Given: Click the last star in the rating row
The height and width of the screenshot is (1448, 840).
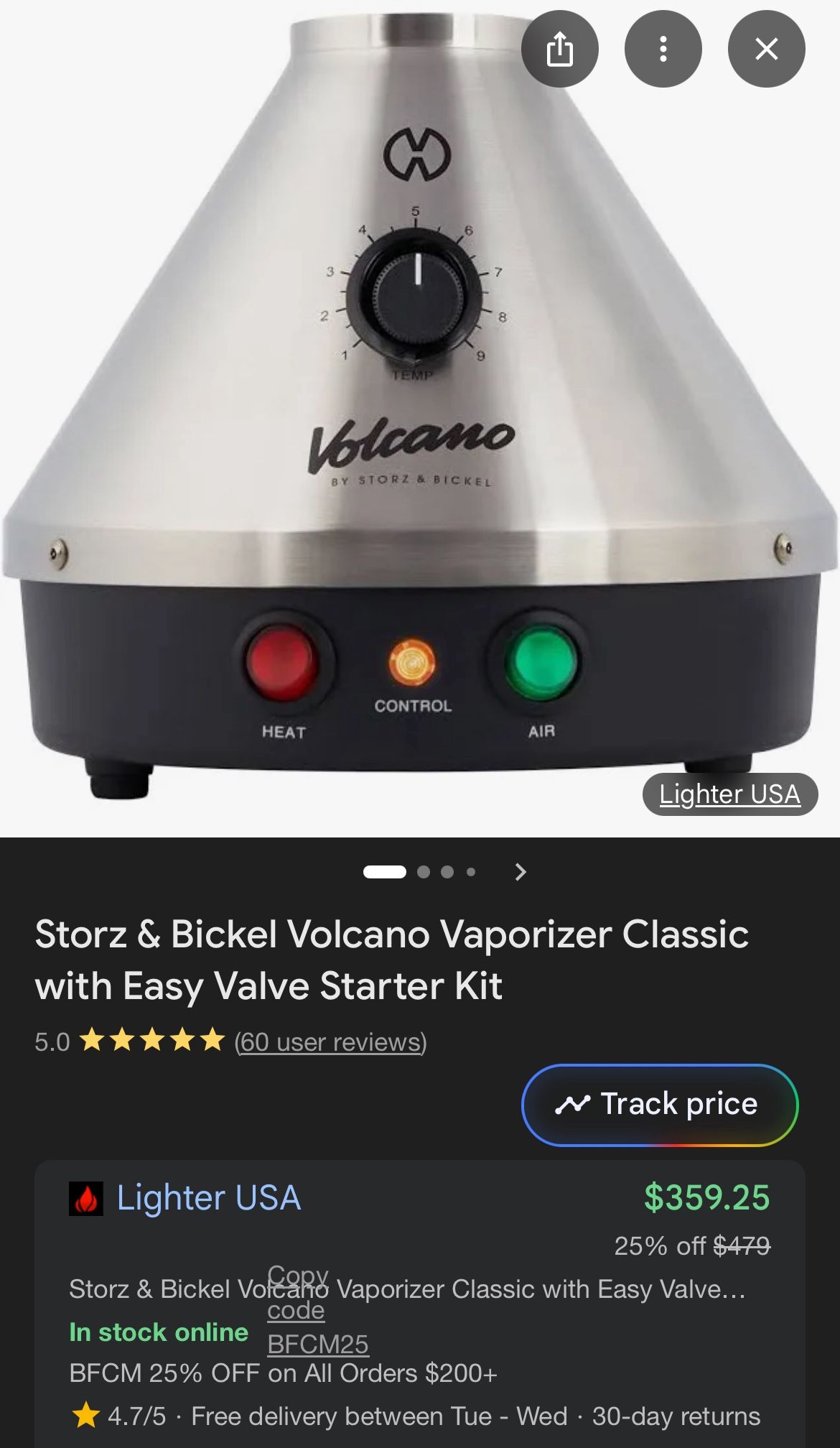Looking at the screenshot, I should (212, 1043).
